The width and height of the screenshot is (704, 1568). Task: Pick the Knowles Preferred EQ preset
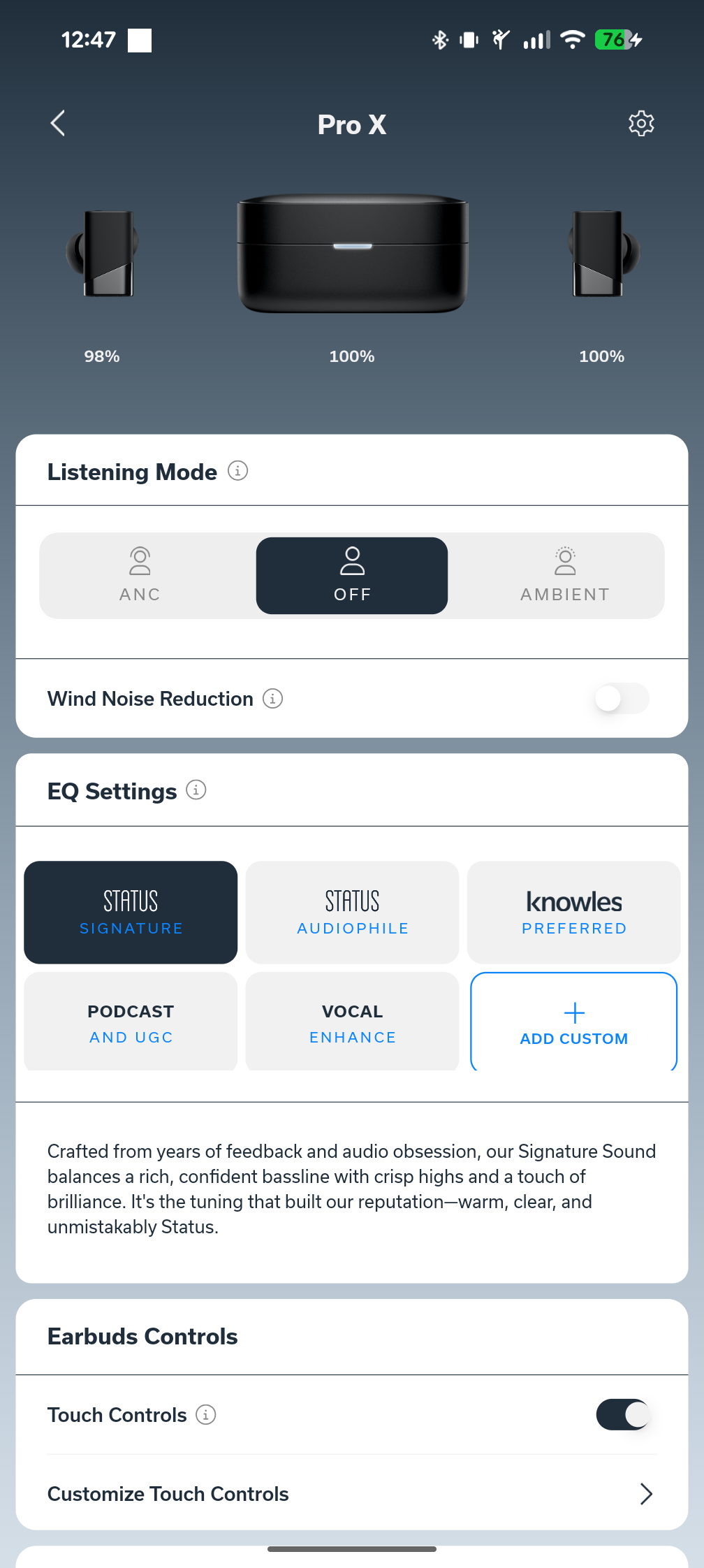(573, 912)
